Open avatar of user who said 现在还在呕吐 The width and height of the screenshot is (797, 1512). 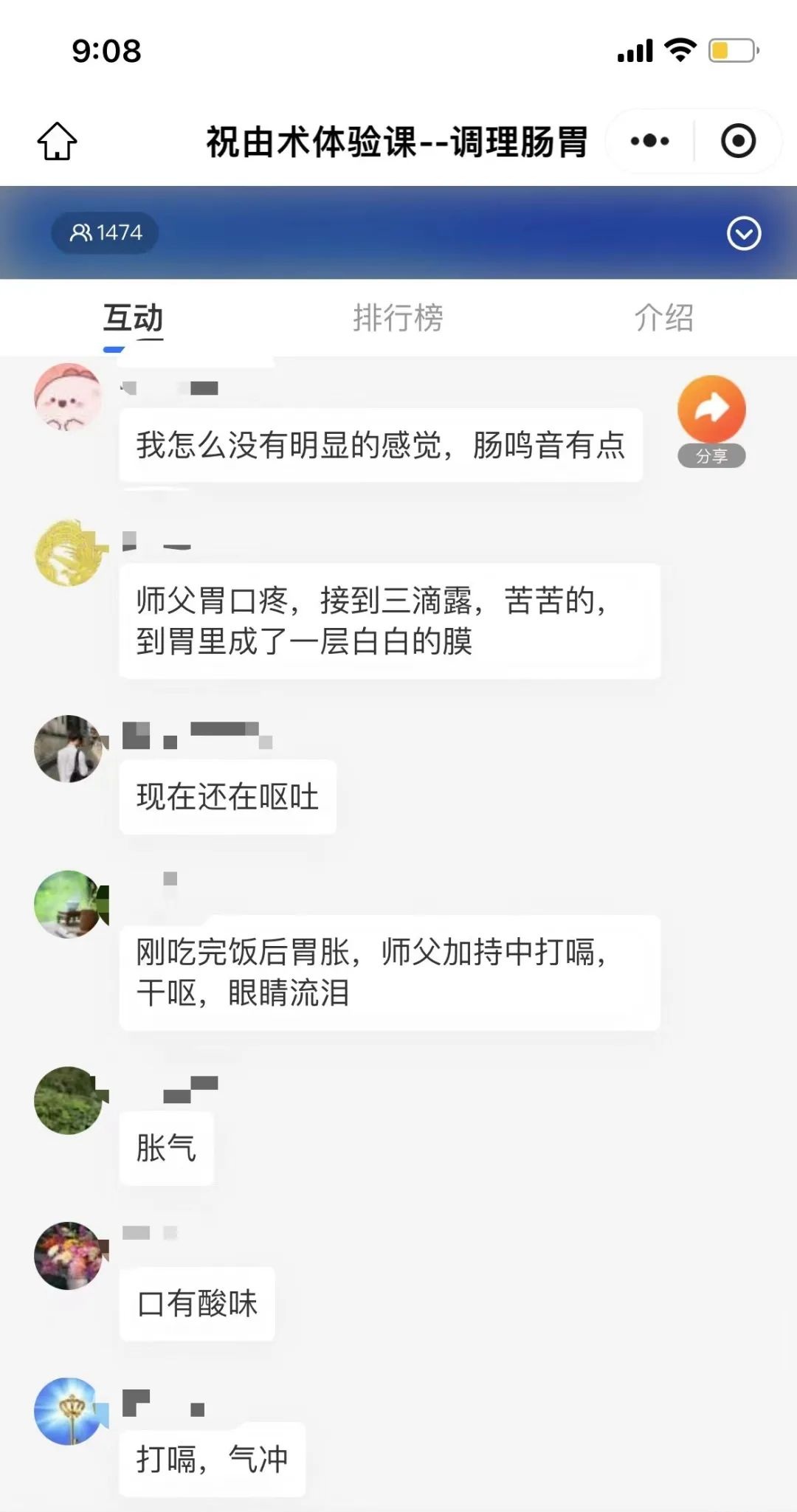point(69,749)
